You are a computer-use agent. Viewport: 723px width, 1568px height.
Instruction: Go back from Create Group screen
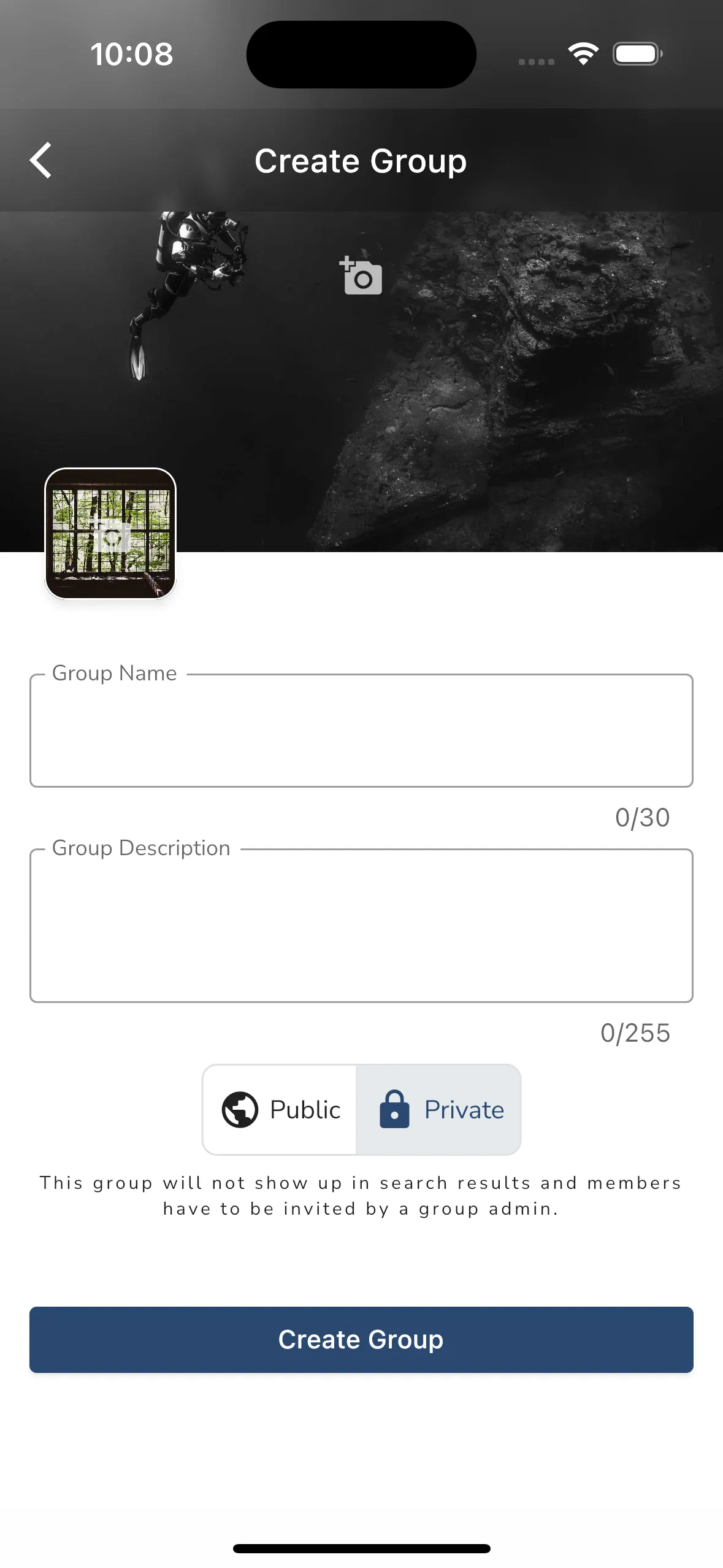point(40,161)
